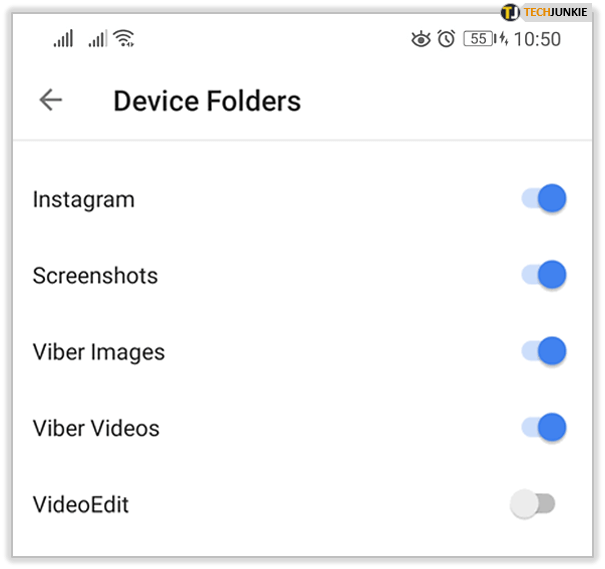Screen dimensions: 605x569
Task: Enable the VideoEdit folder switch
Action: (x=532, y=505)
